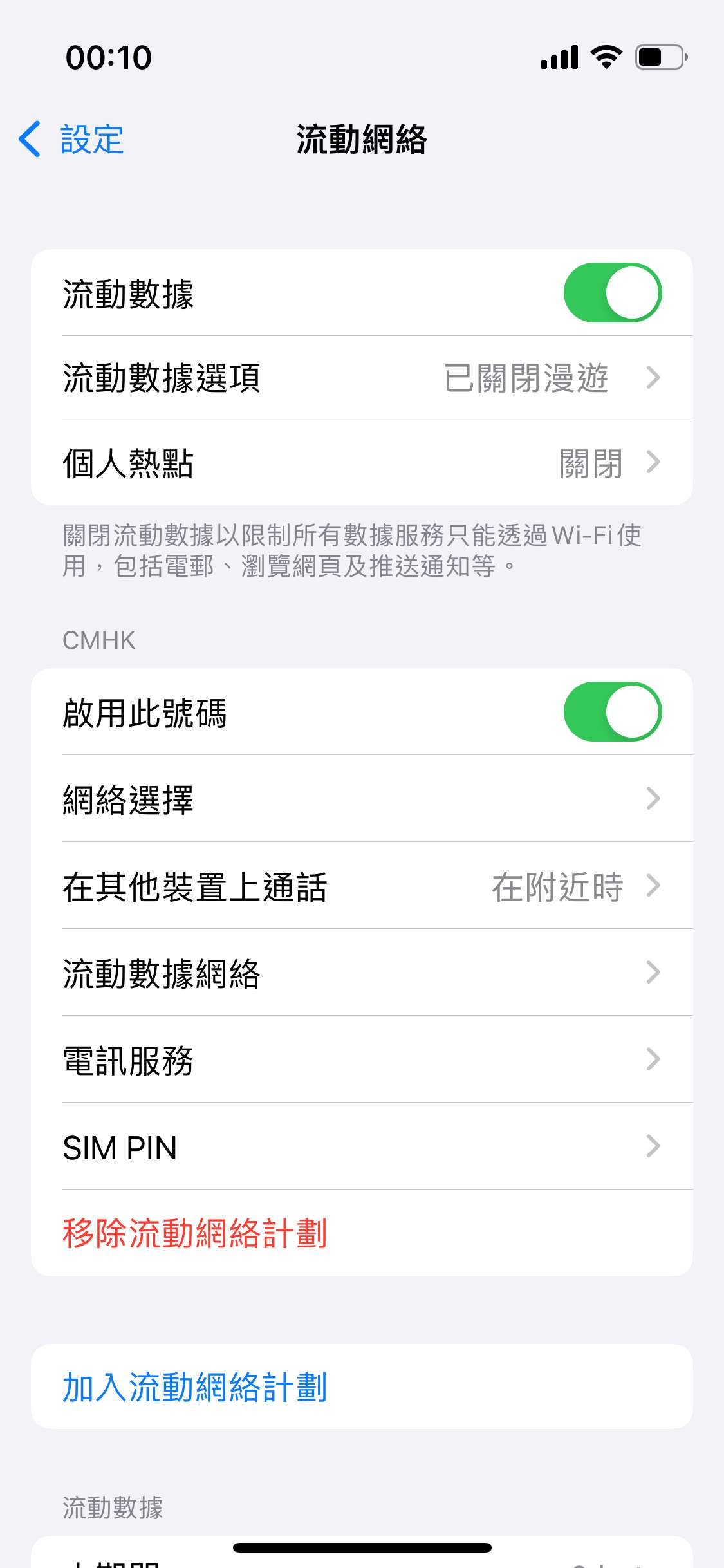Turn off the 流動數據 switch
The image size is (724, 1568).
[612, 293]
